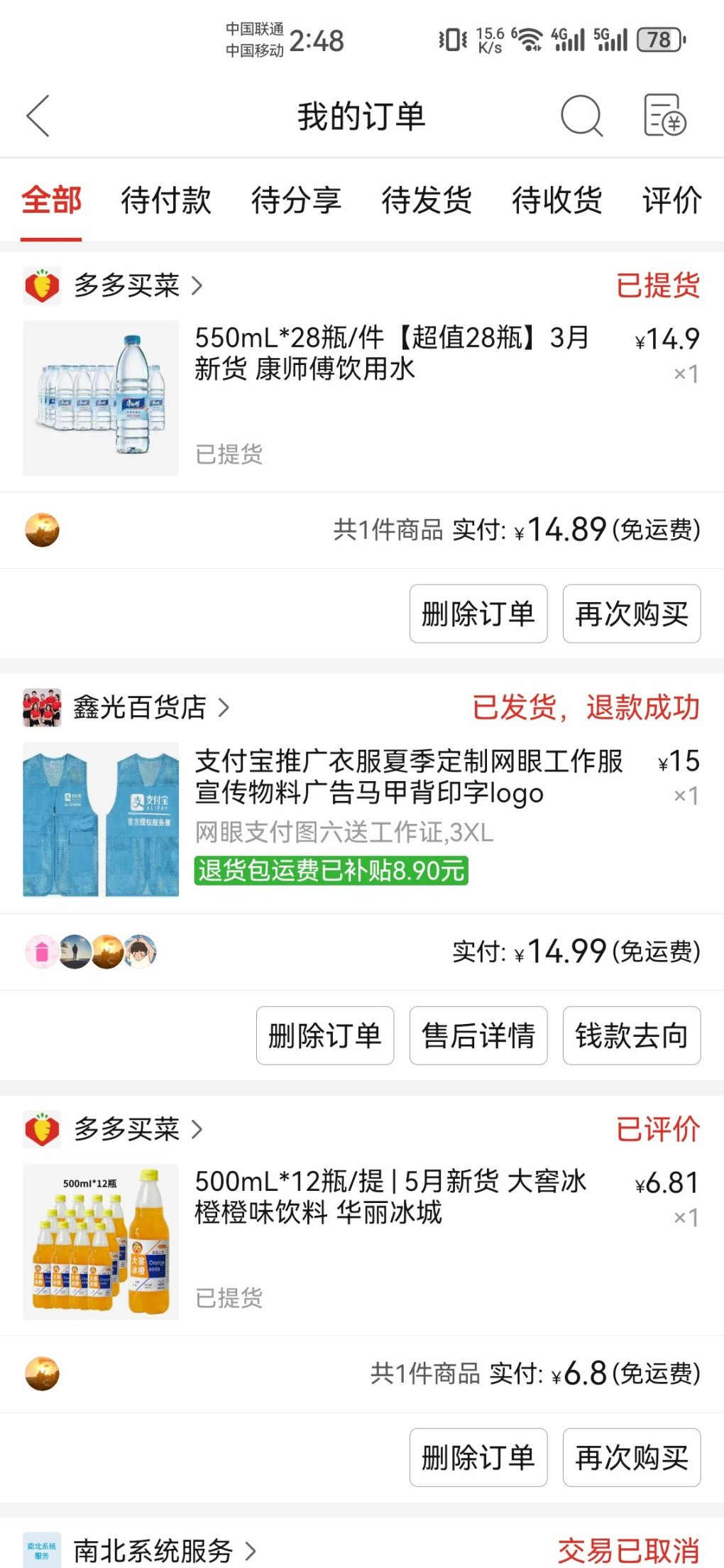Screen dimensions: 724x1568
Task: Open 南北系统服务 store page
Action: click(154, 1550)
